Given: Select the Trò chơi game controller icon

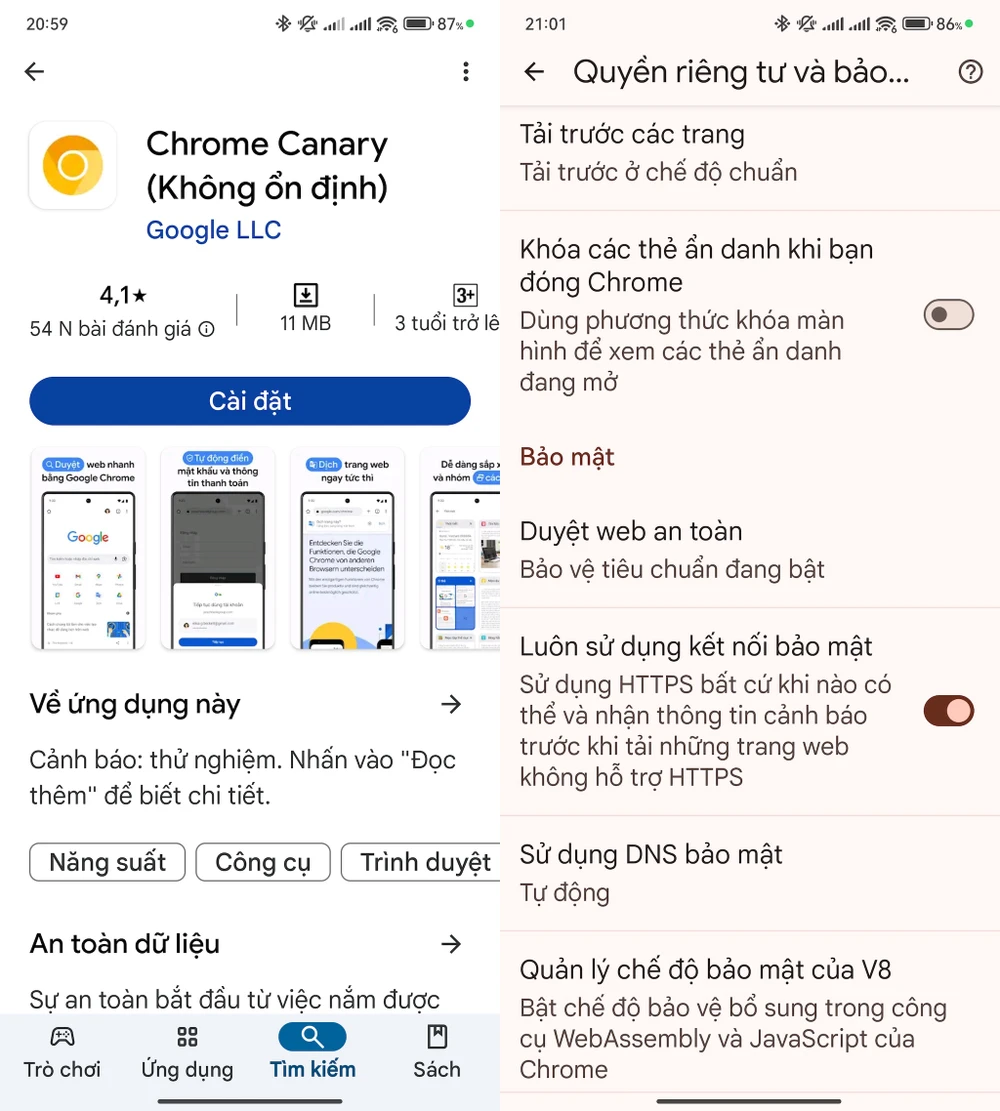Looking at the screenshot, I should (x=61, y=1038).
